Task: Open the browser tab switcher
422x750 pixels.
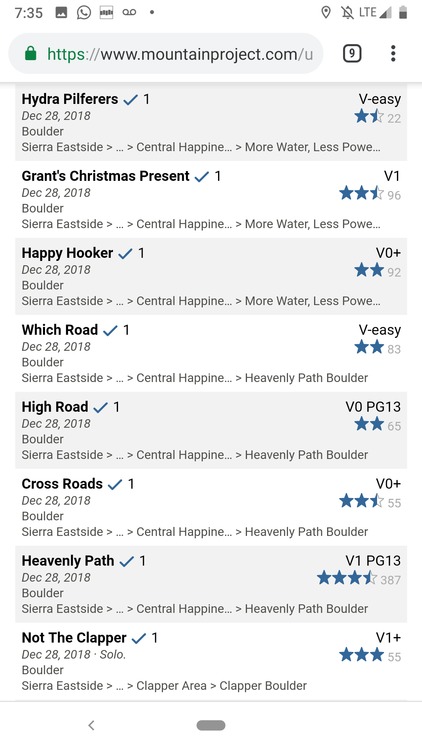Action: pos(352,54)
